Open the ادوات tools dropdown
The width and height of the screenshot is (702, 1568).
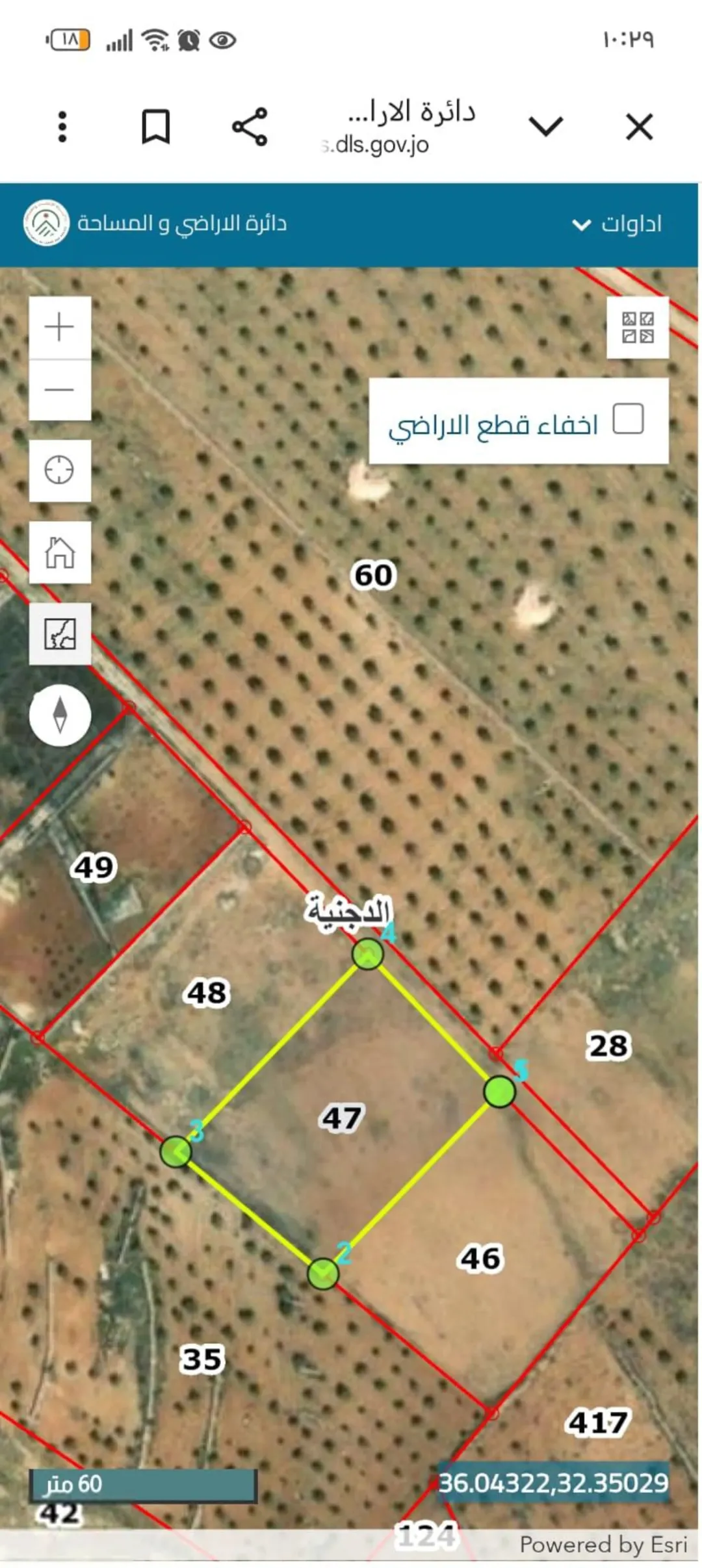(x=616, y=224)
